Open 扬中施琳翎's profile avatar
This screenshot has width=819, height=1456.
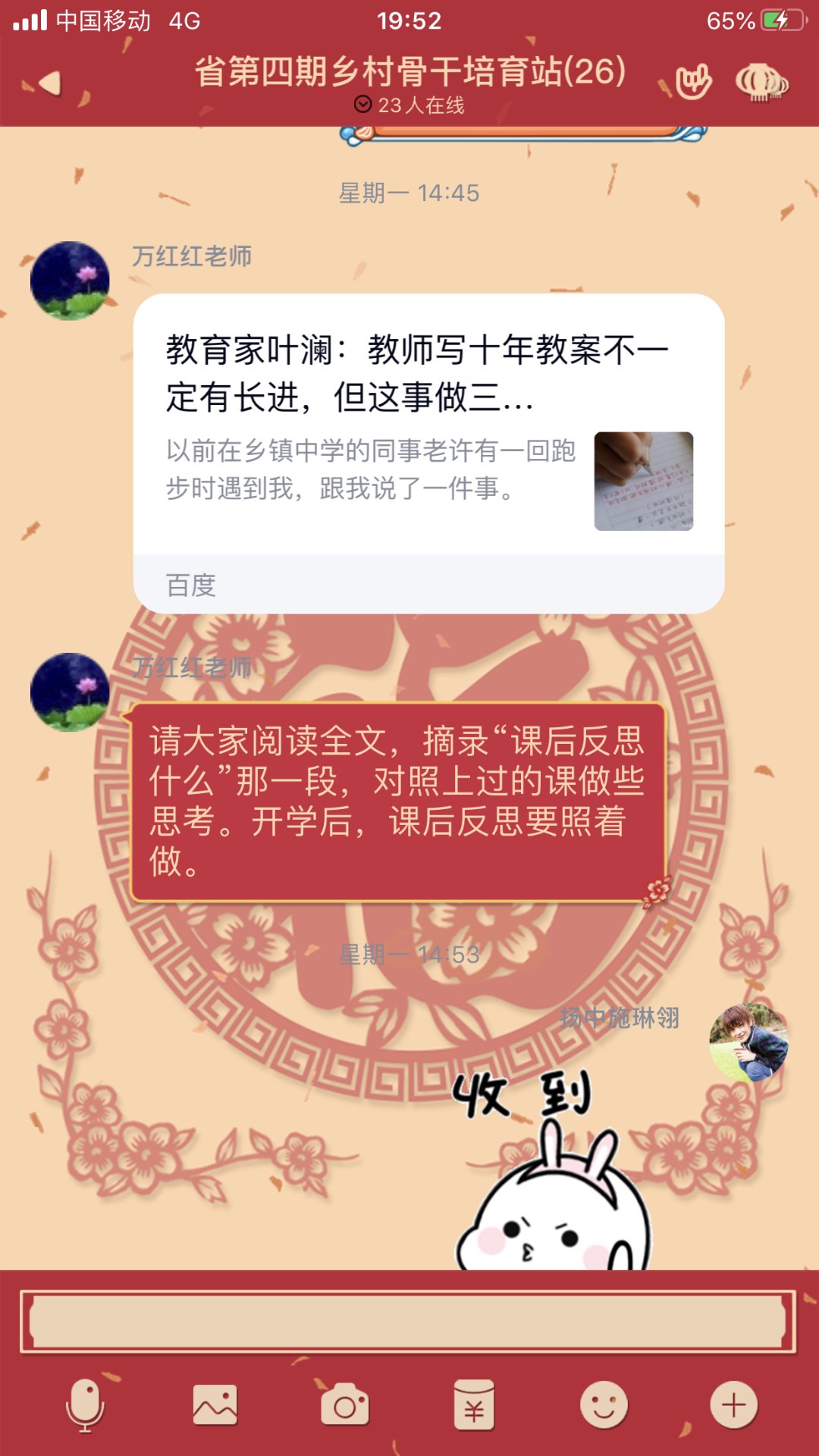(748, 1042)
